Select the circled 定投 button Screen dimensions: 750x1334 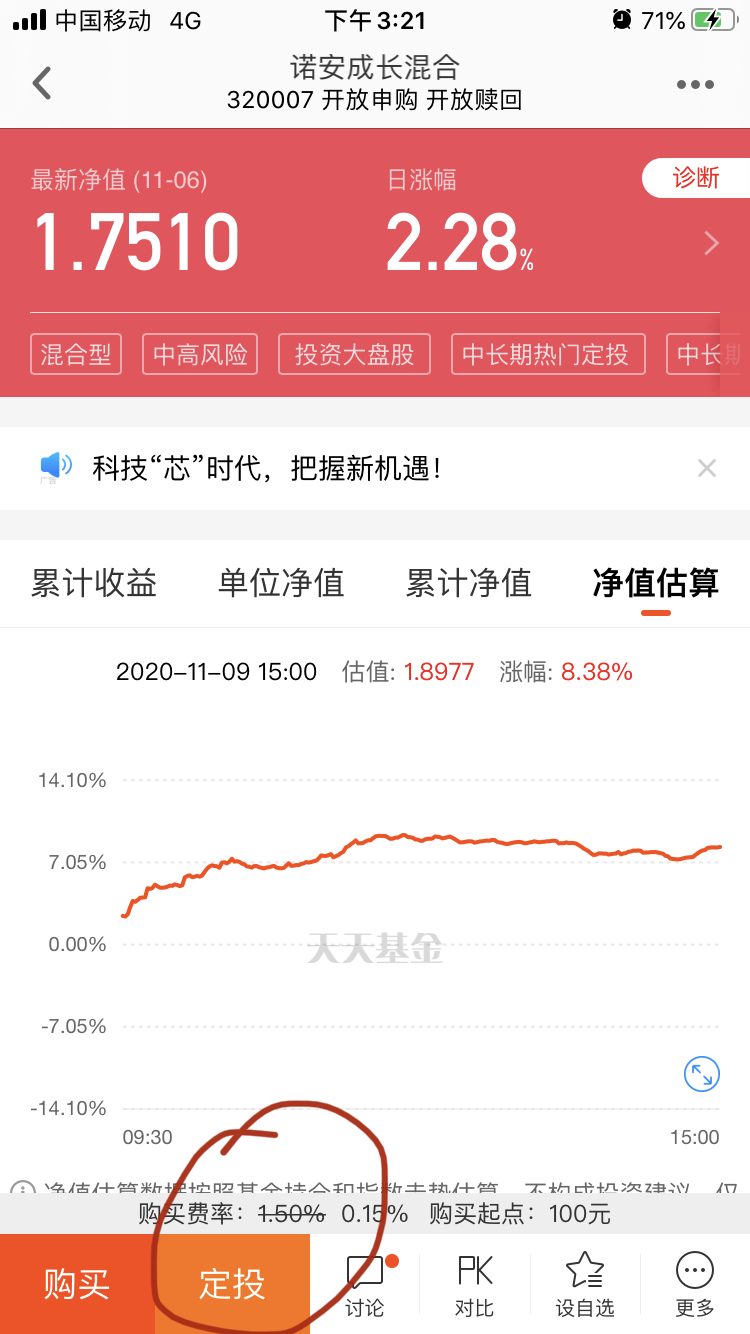(231, 1283)
